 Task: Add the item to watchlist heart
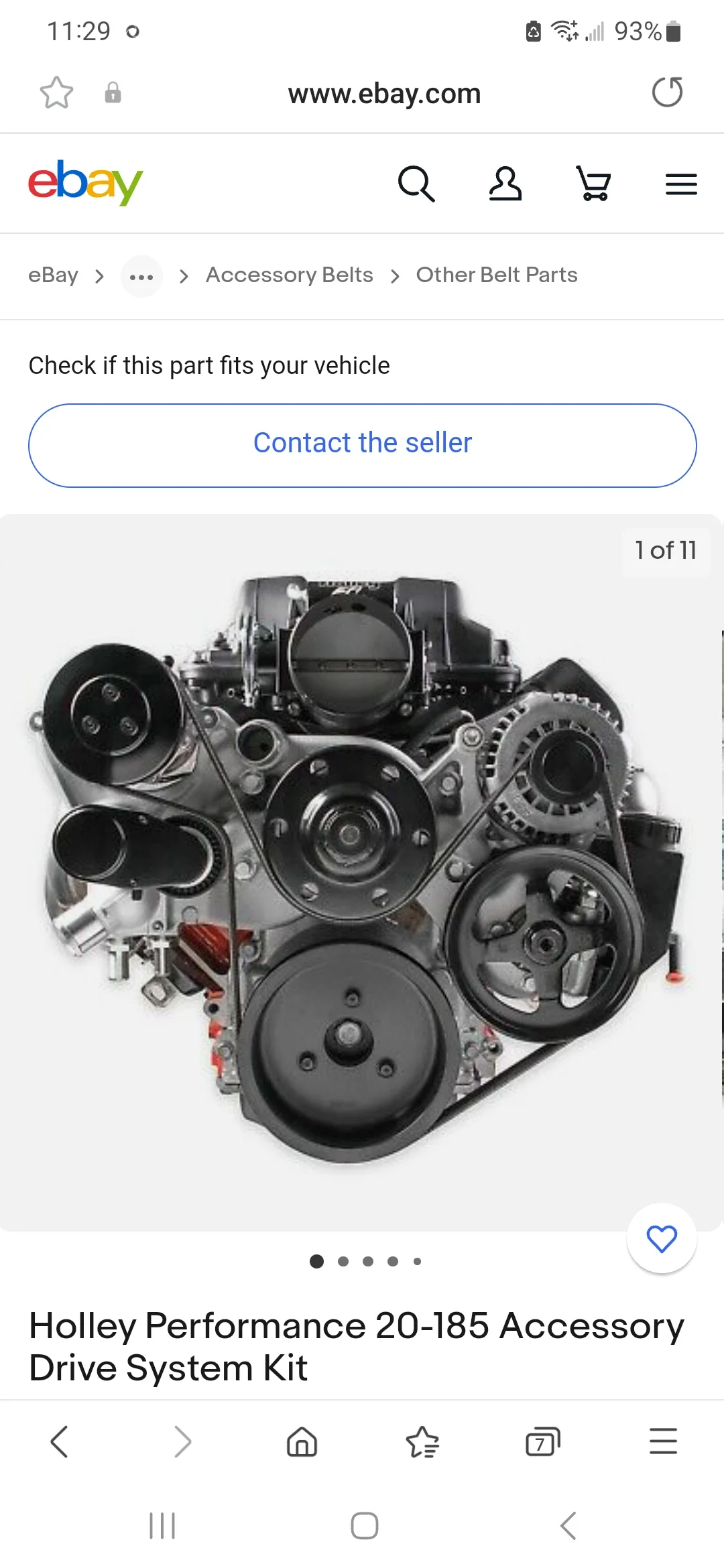[662, 1238]
